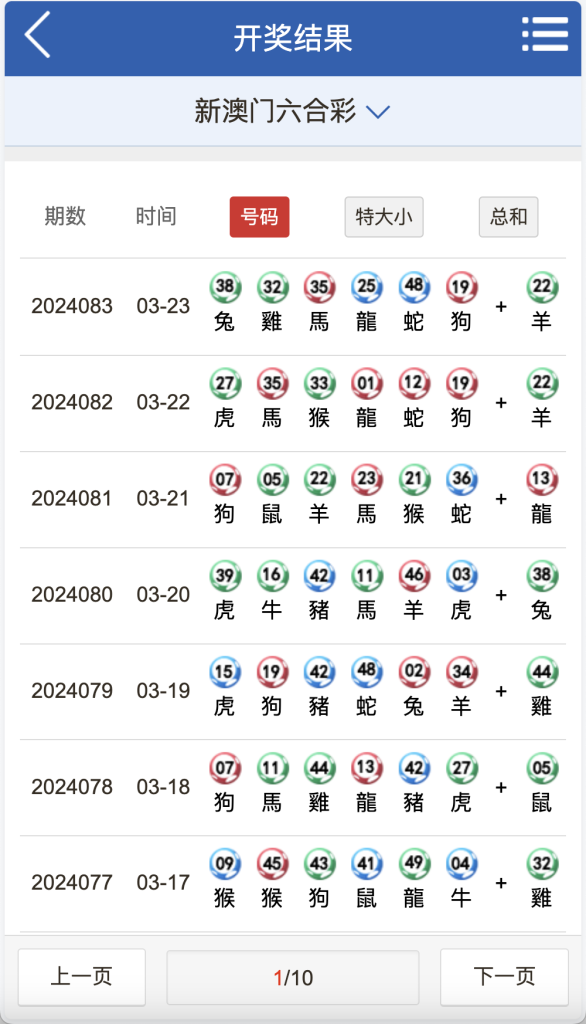
Task: Go to previous page with 上一页
Action: tap(82, 977)
